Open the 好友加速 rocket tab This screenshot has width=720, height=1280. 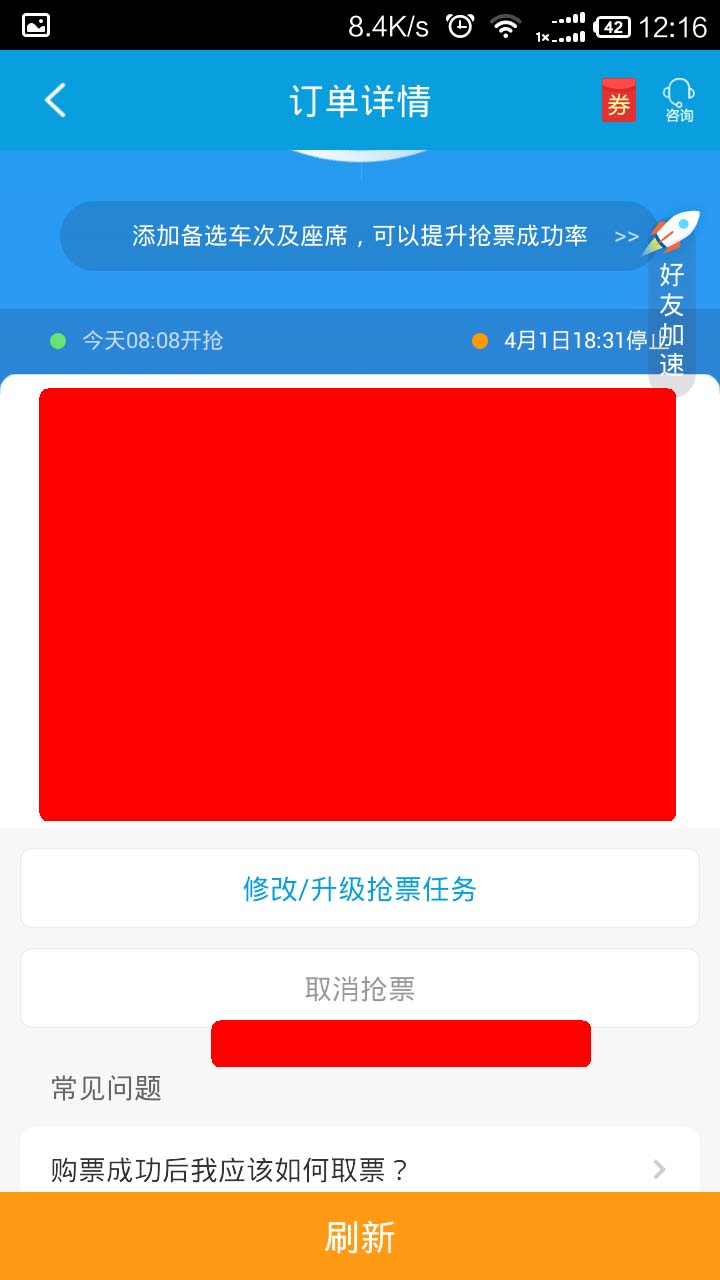pyautogui.click(x=672, y=310)
